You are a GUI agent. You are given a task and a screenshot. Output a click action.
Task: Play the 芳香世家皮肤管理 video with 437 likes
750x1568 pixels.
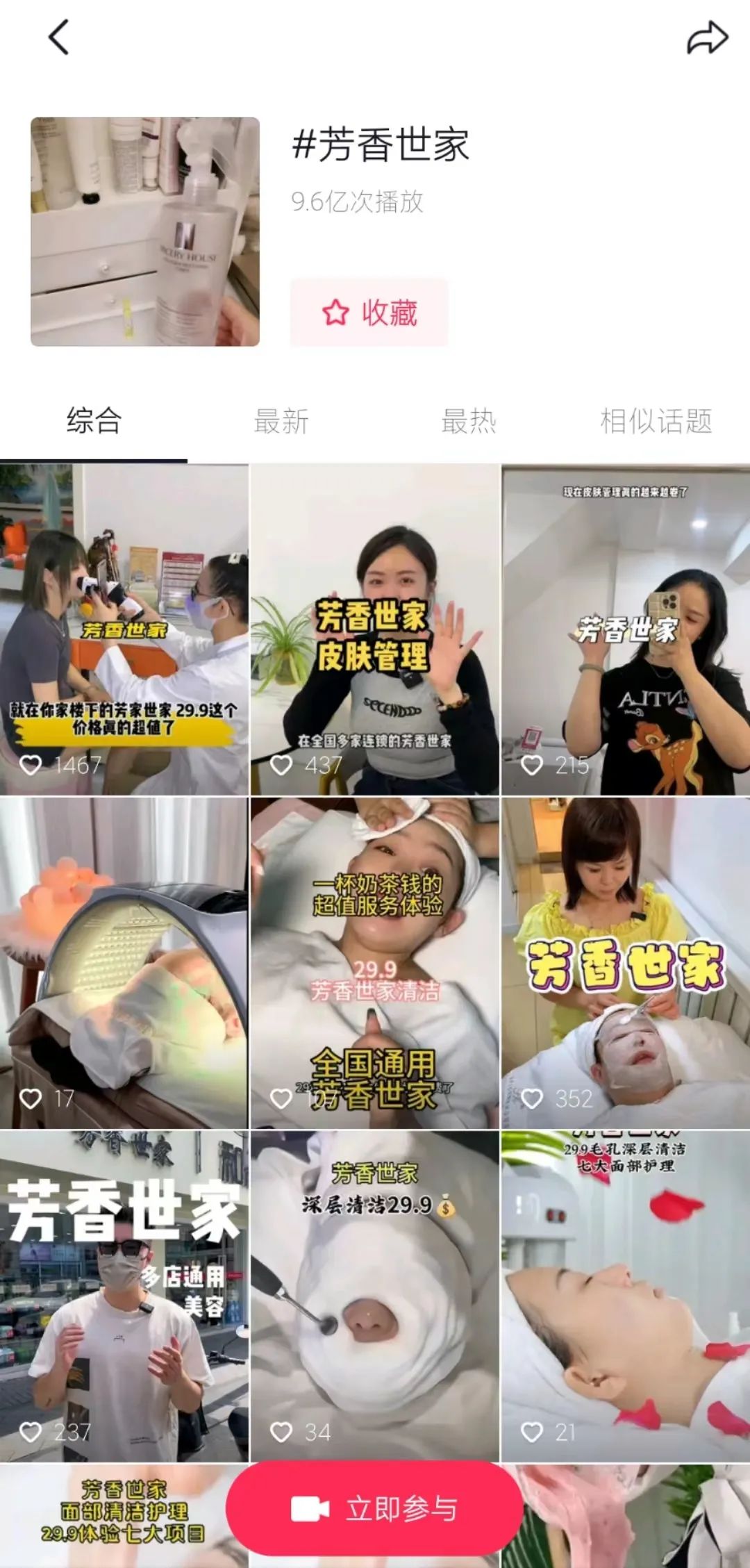[375, 629]
